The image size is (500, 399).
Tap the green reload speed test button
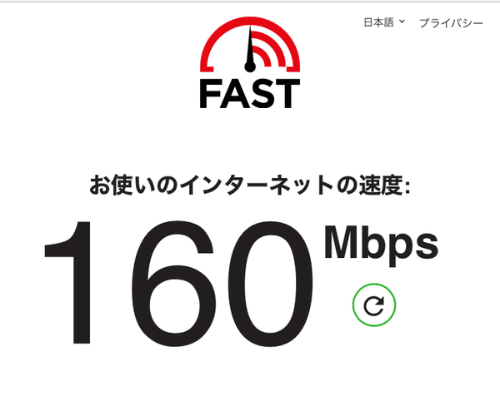click(x=374, y=305)
